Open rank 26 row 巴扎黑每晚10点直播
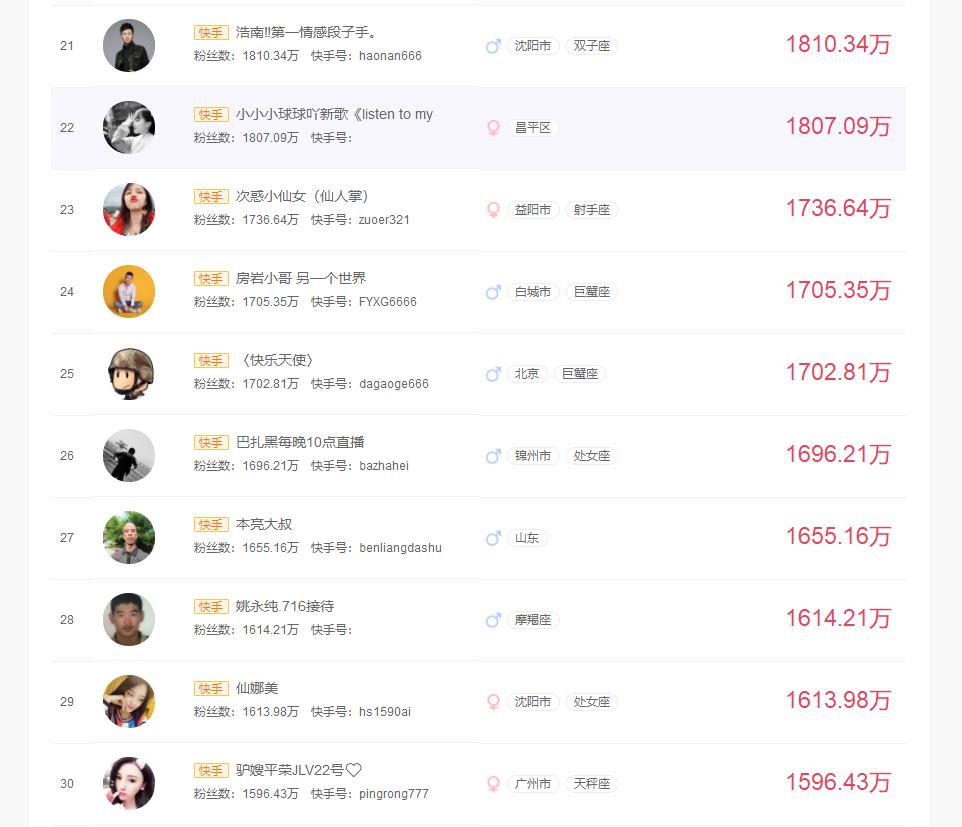The image size is (962, 827). point(300,442)
